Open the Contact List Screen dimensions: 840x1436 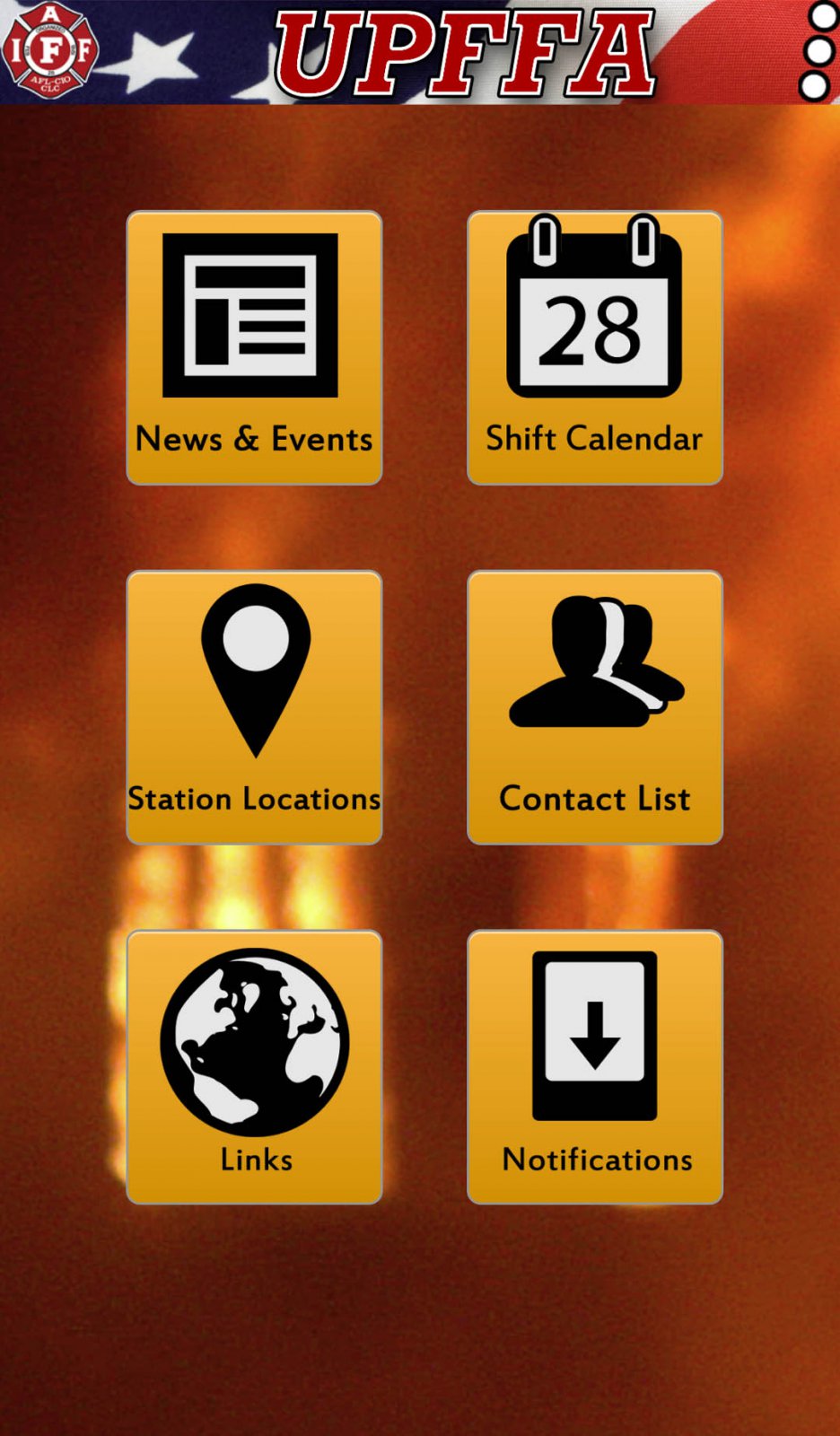(595, 707)
